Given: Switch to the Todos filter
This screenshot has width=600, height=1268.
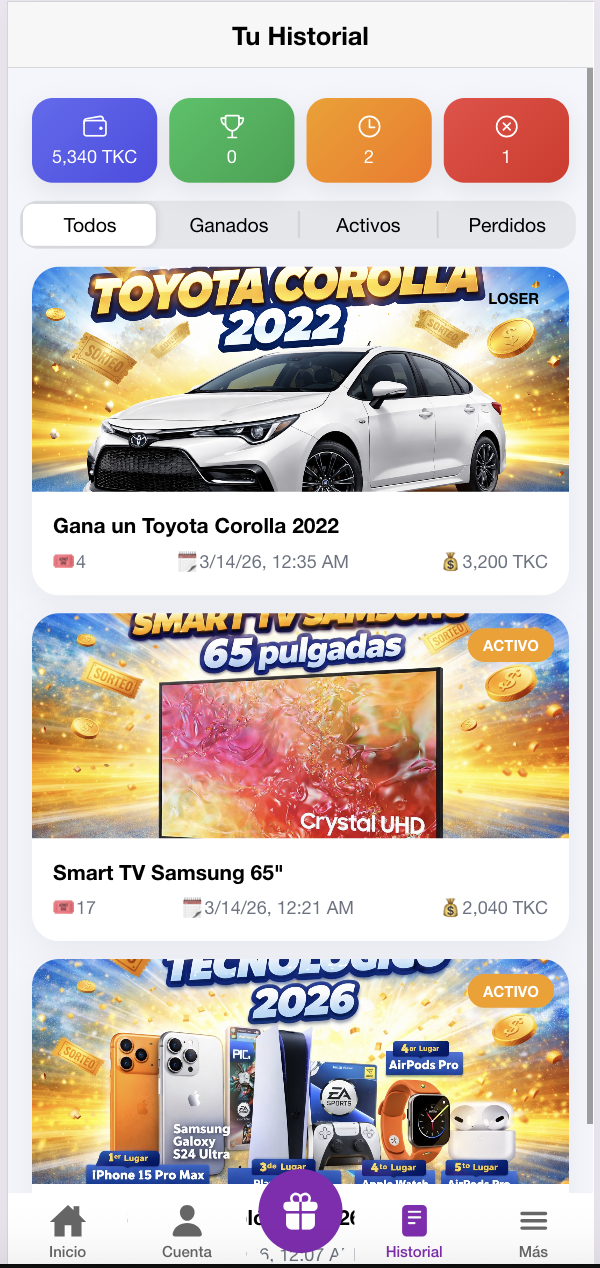Looking at the screenshot, I should click(x=90, y=225).
